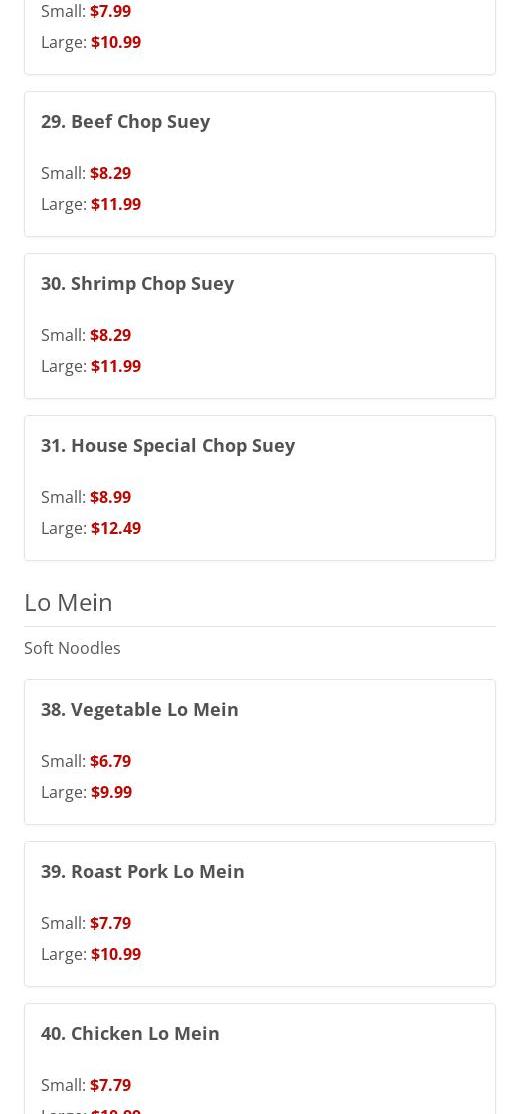This screenshot has height=1114, width=525.
Task: Tap the Chicken Lo Mein card
Action: click(x=260, y=1059)
